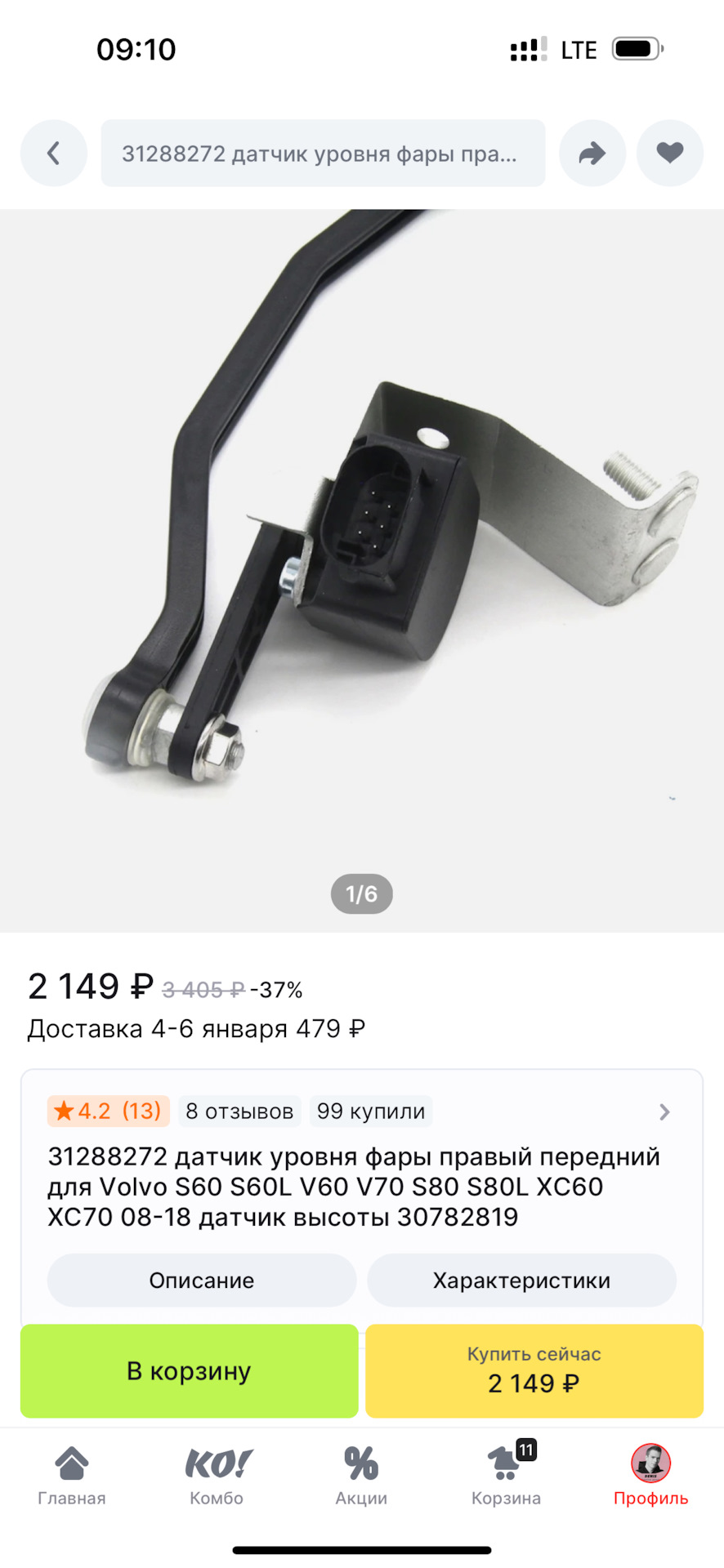Tap the 4.2 star rating badge
Viewport: 724px width, 1568px height.
coord(107,1111)
